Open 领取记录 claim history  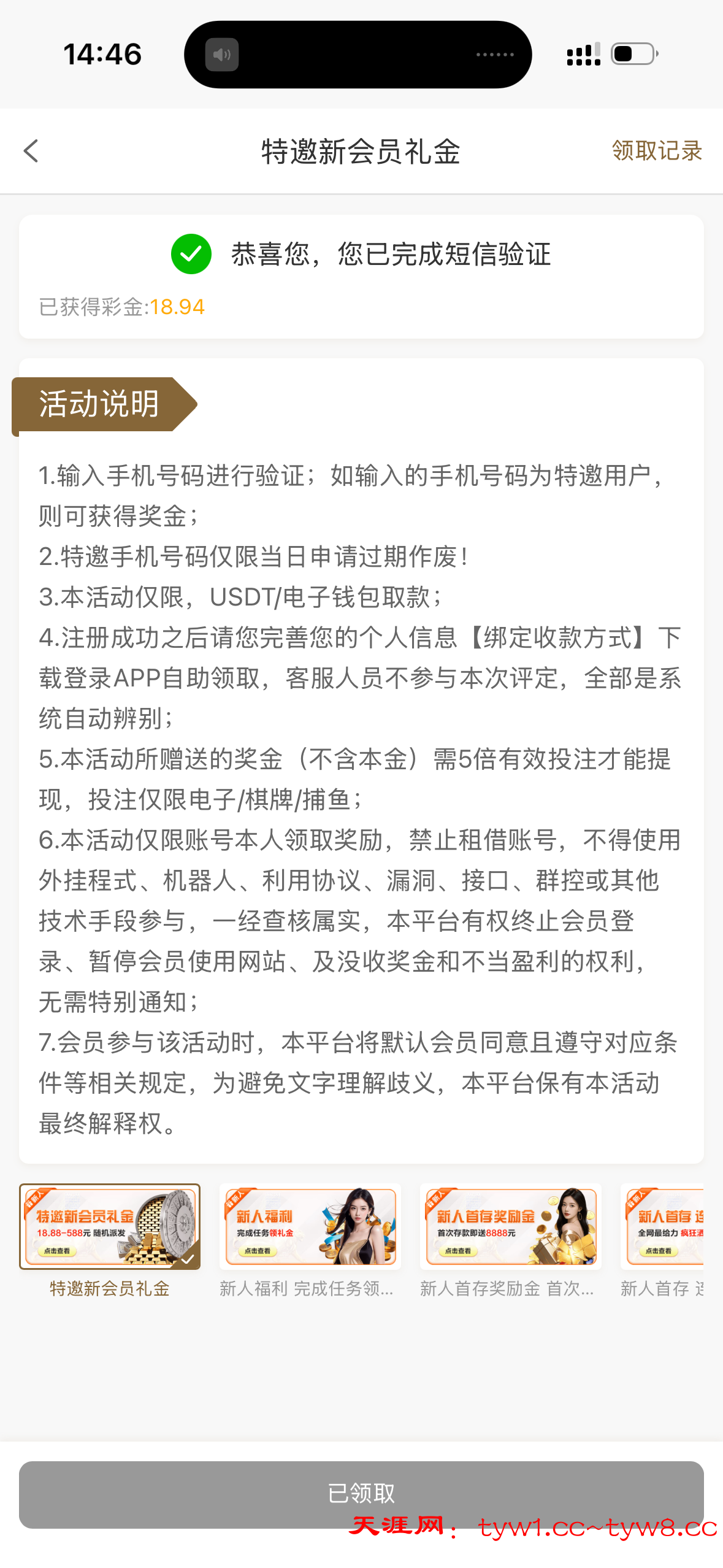tap(656, 151)
